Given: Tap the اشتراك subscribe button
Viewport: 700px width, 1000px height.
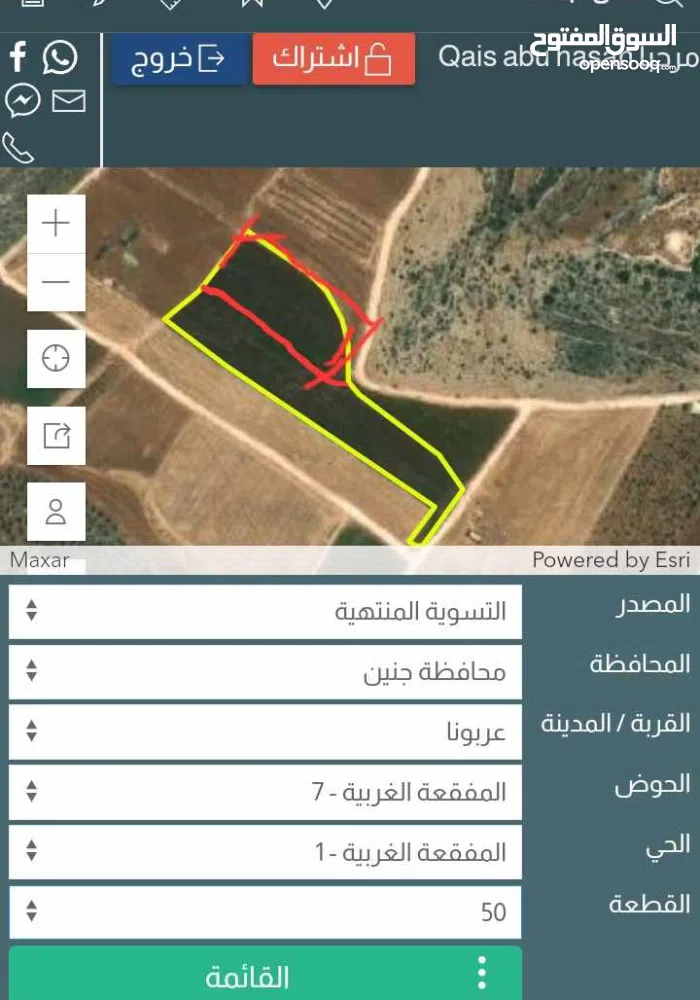Looking at the screenshot, I should (x=334, y=59).
